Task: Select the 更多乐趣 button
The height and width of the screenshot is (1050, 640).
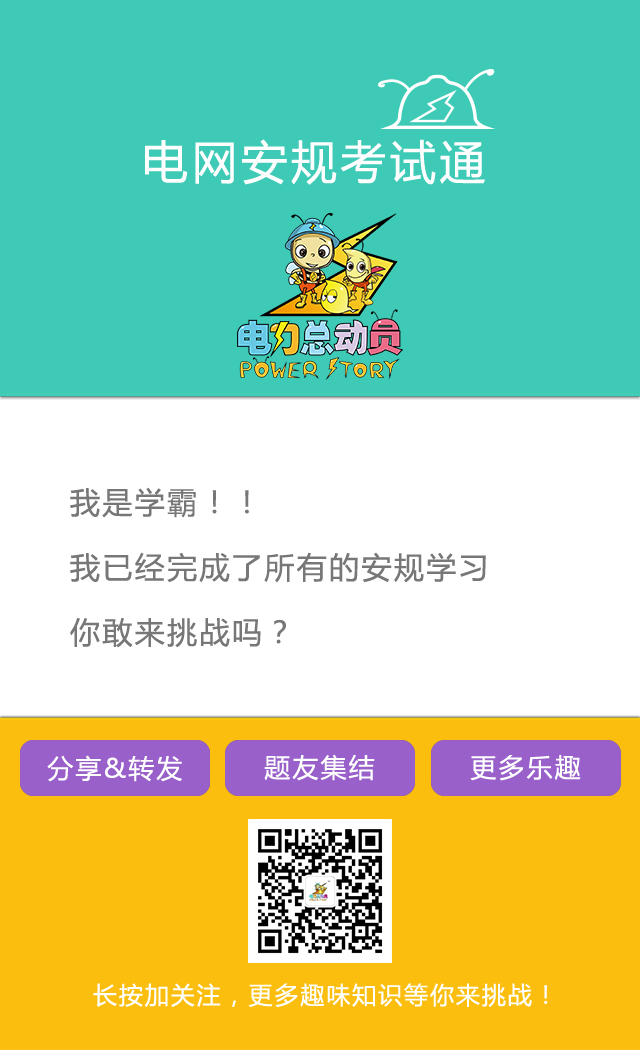Action: tap(526, 768)
